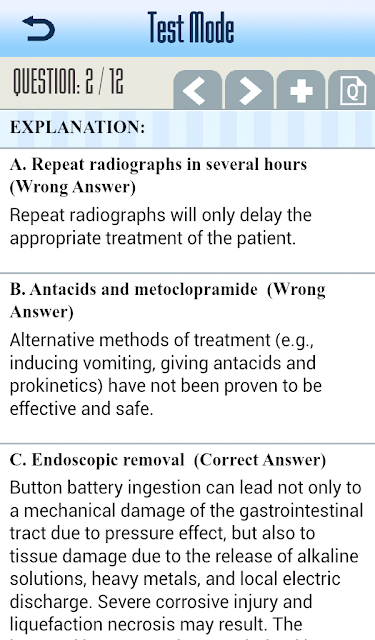The width and height of the screenshot is (375, 640).
Task: Go to the previous question
Action: pyautogui.click(x=197, y=90)
